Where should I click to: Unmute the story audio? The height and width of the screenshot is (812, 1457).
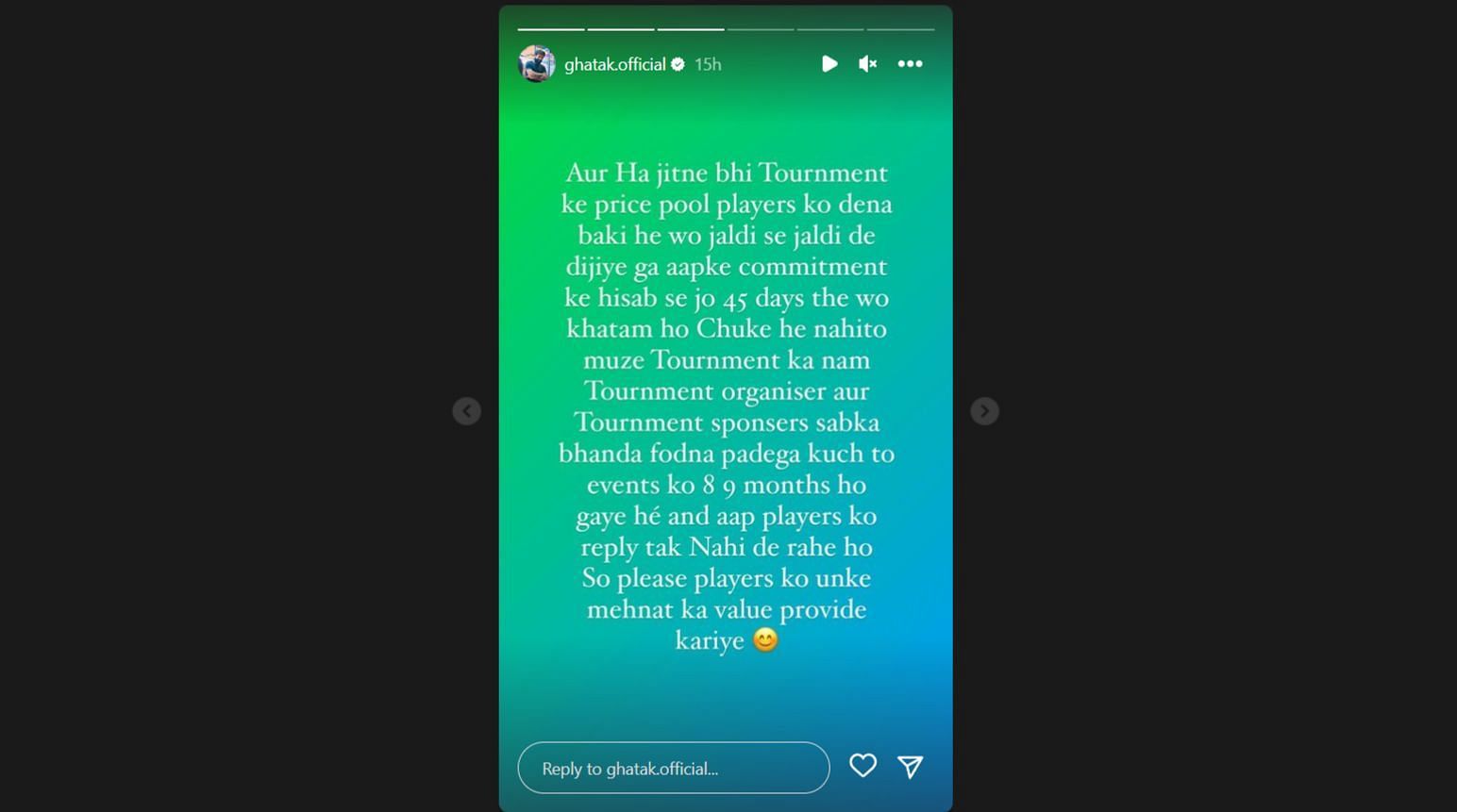coord(867,63)
